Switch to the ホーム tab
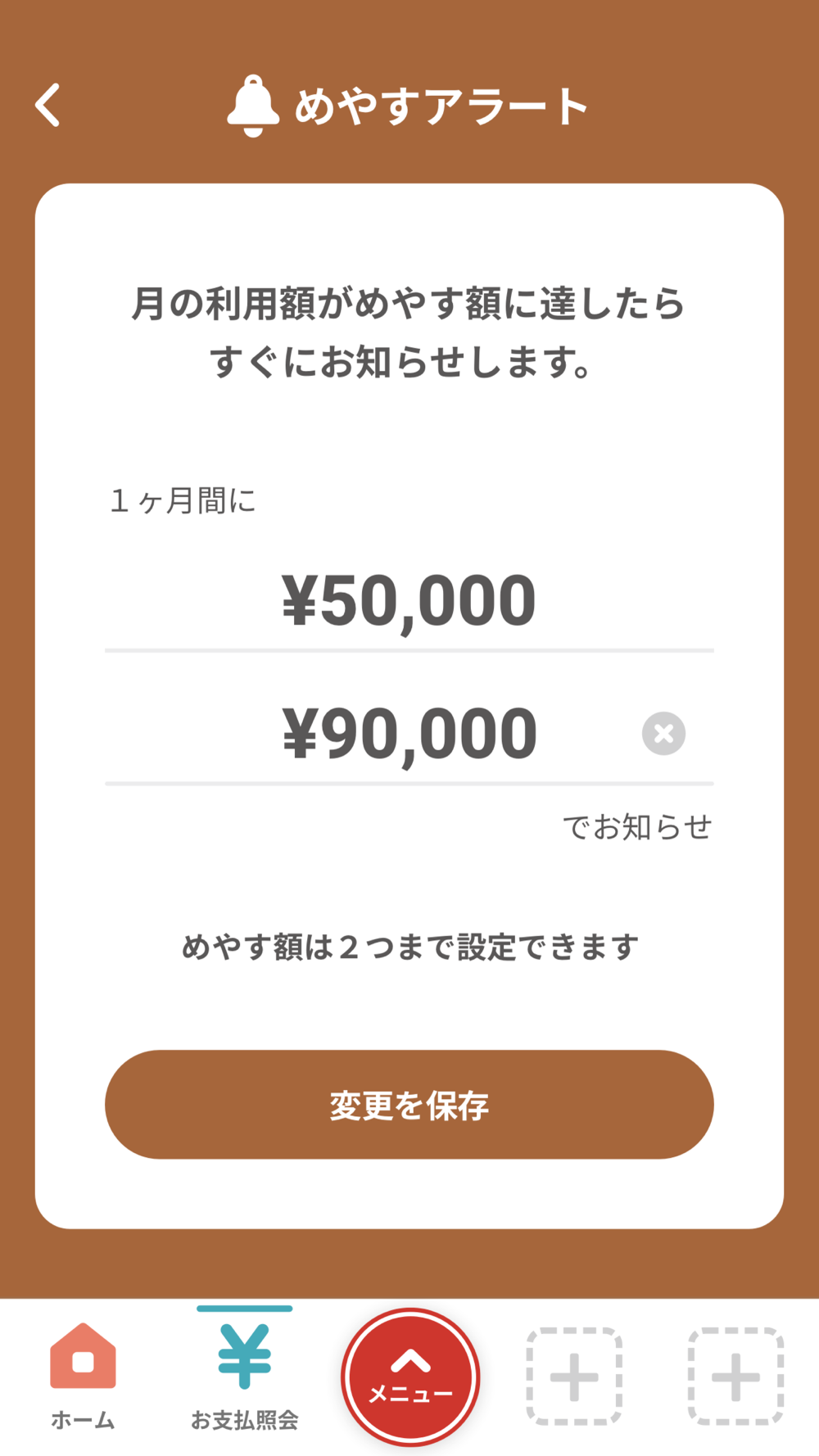 click(x=83, y=1376)
